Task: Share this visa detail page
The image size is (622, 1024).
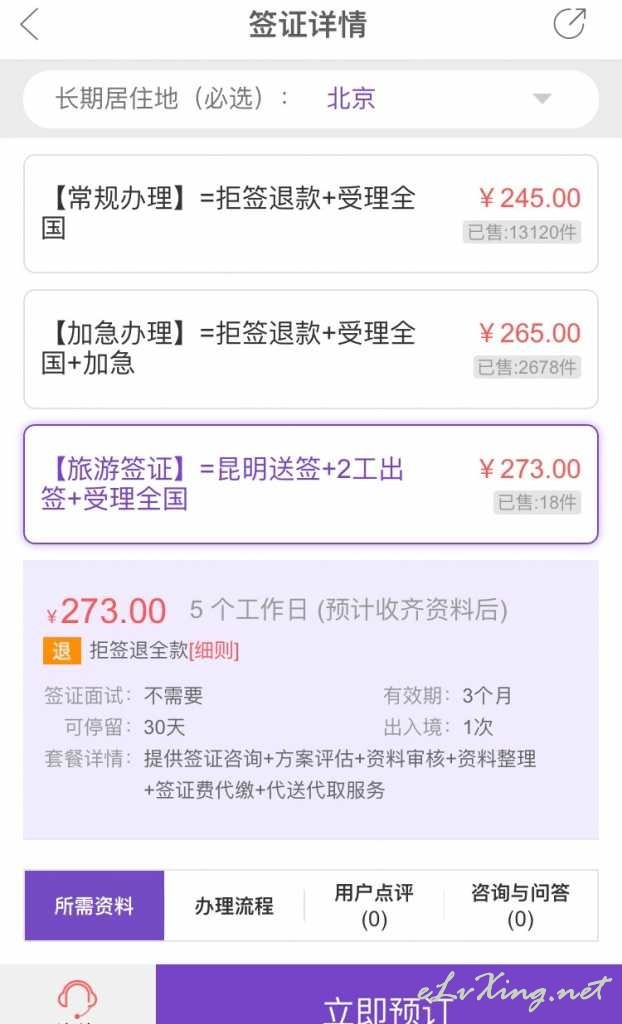Action: pyautogui.click(x=569, y=24)
